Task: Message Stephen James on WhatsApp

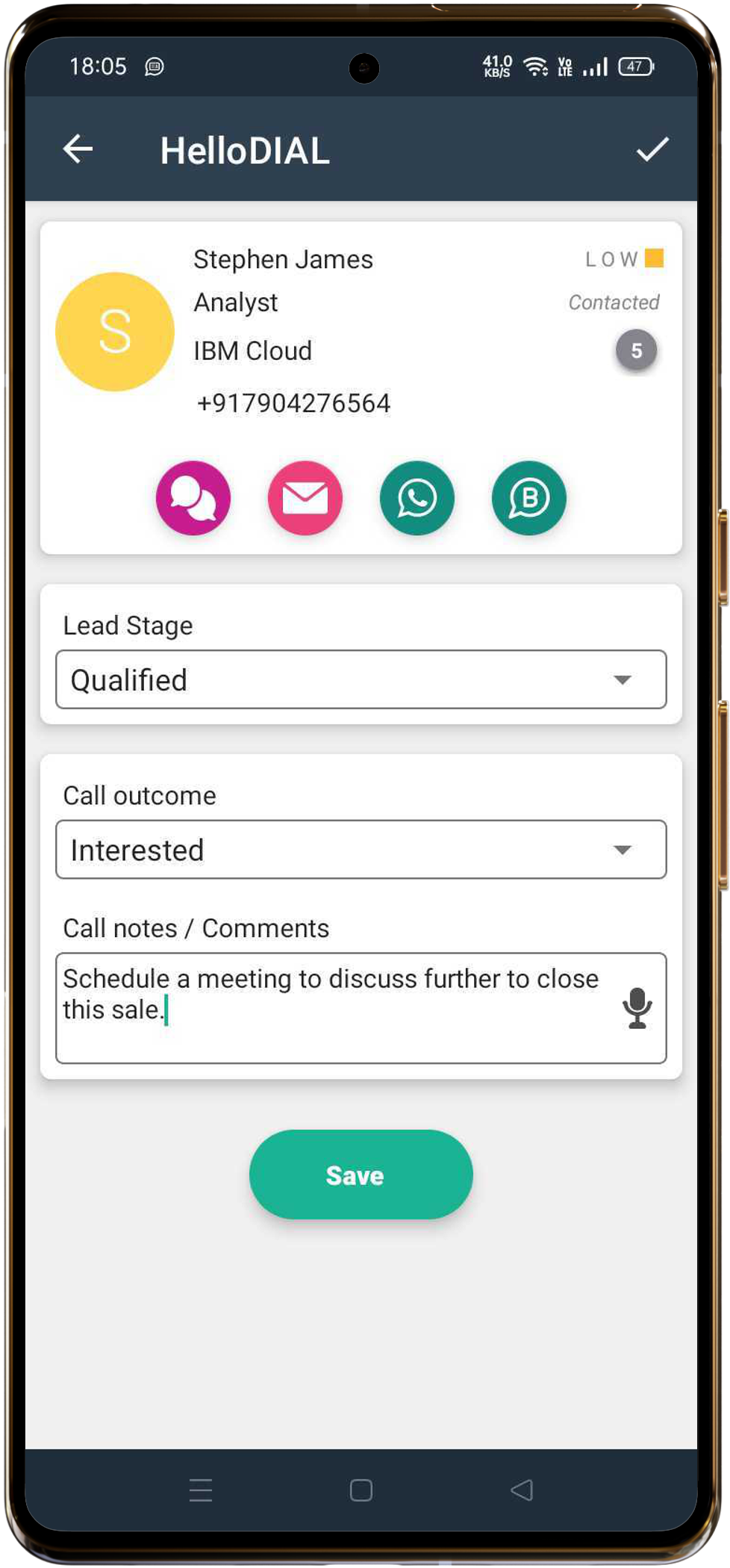Action: click(417, 498)
